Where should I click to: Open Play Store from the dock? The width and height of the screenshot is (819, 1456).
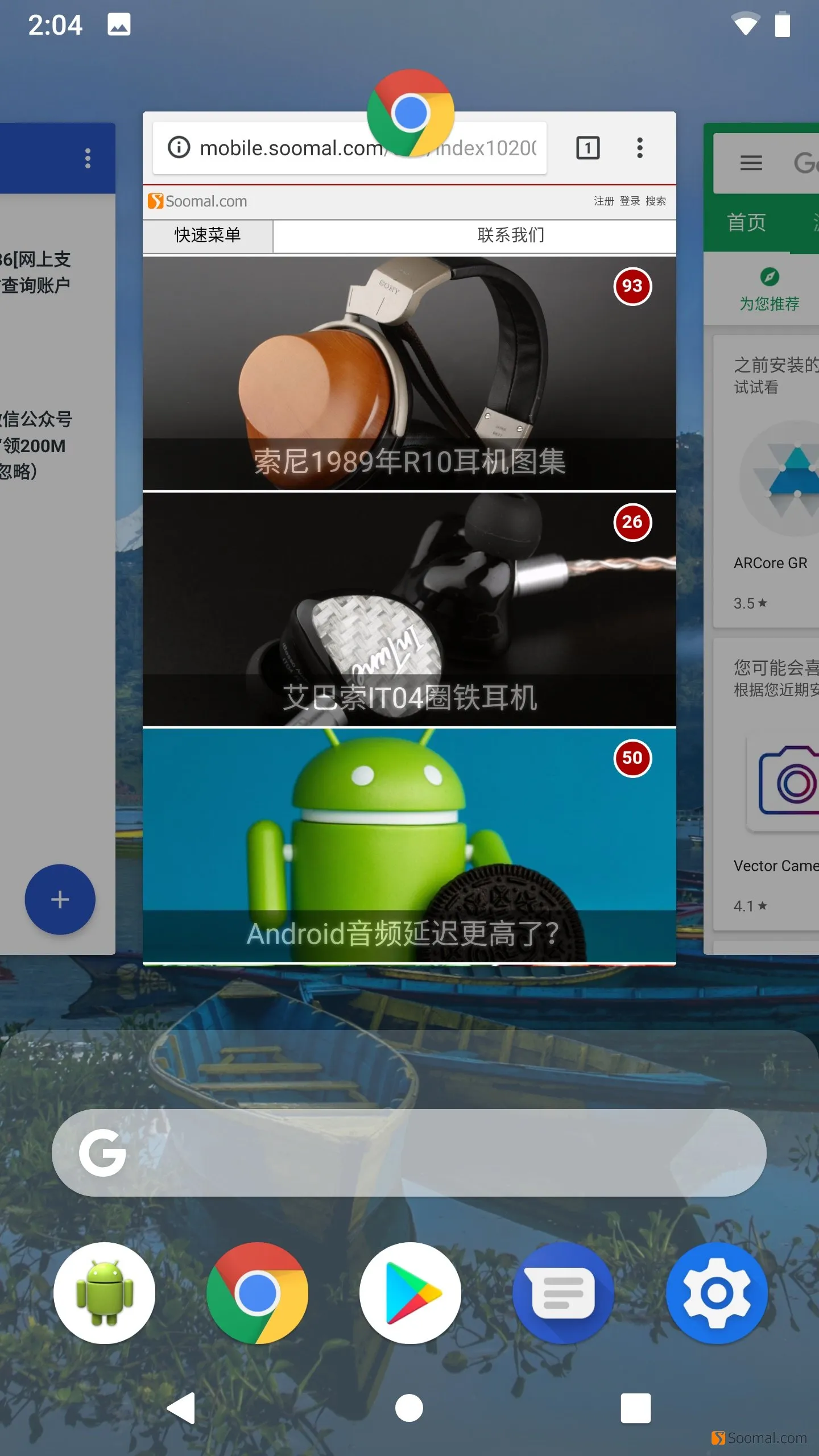pos(410,1293)
